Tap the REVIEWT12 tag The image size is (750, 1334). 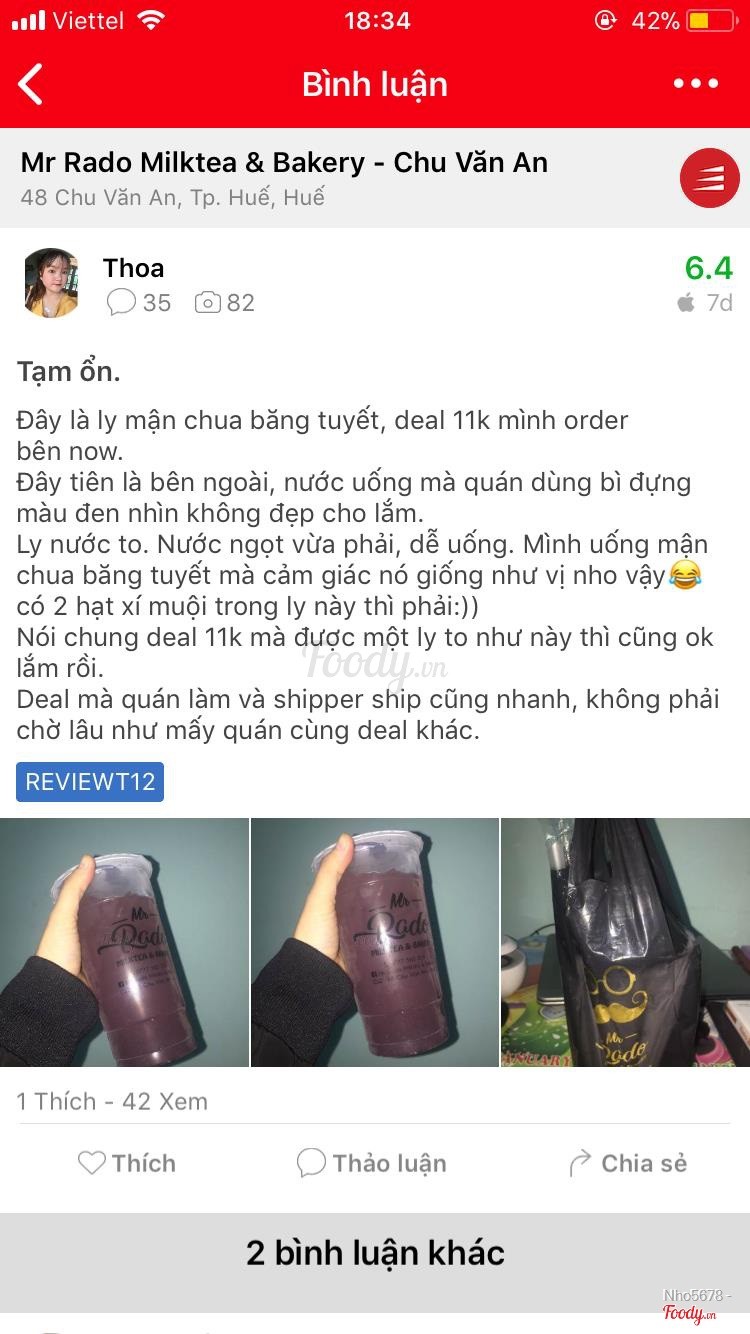point(89,782)
